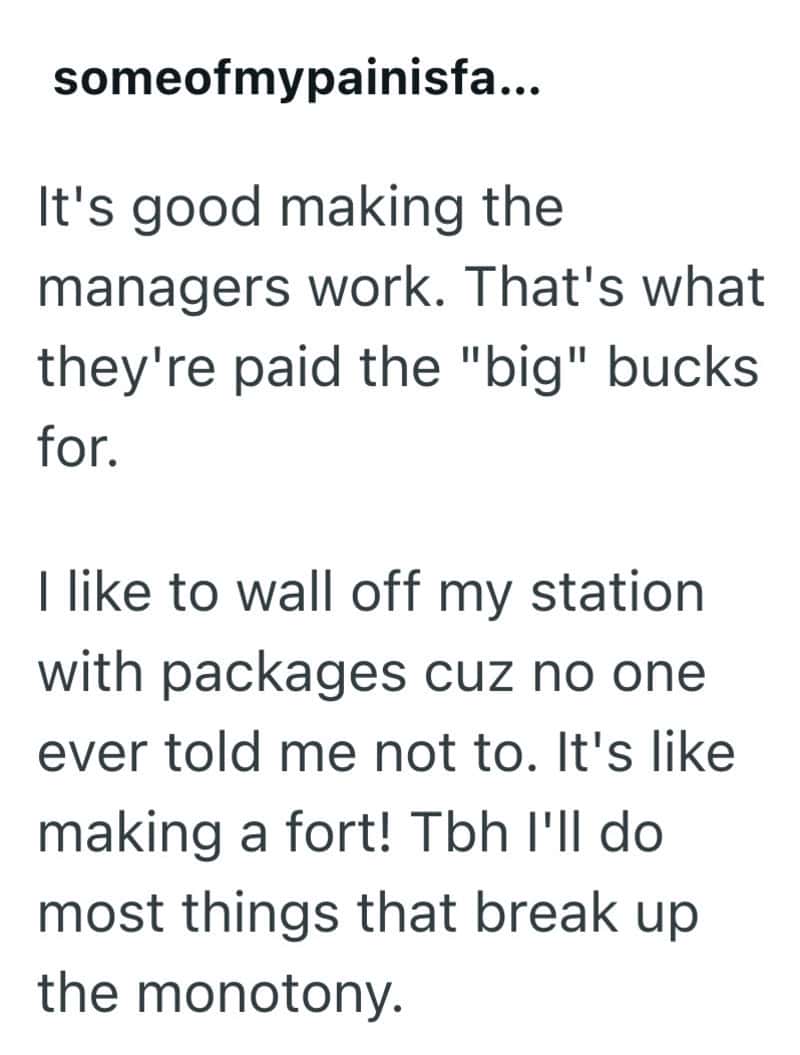Open the profile of commenter someofmypainisfa...
The image size is (800, 1055).
point(296,79)
